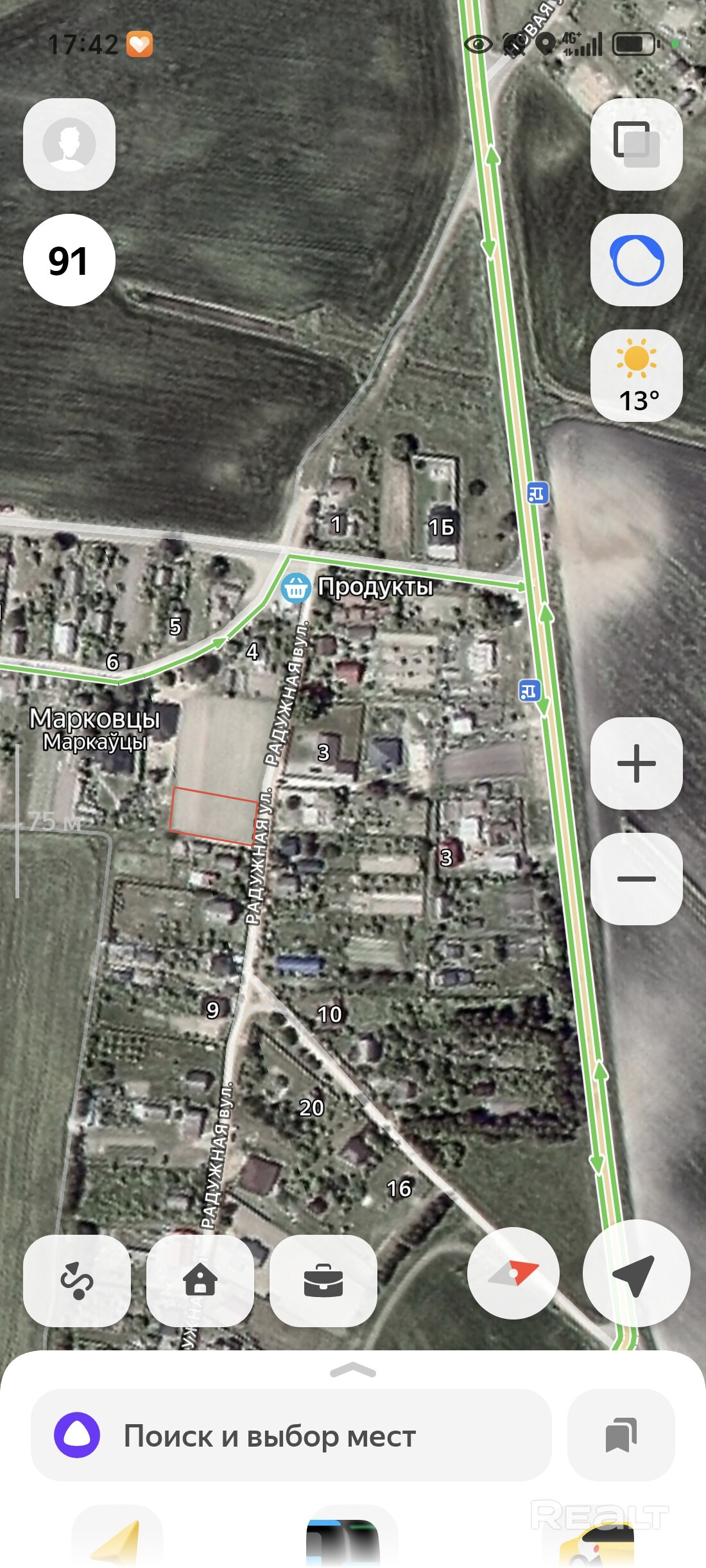Build a route

click(77, 1280)
